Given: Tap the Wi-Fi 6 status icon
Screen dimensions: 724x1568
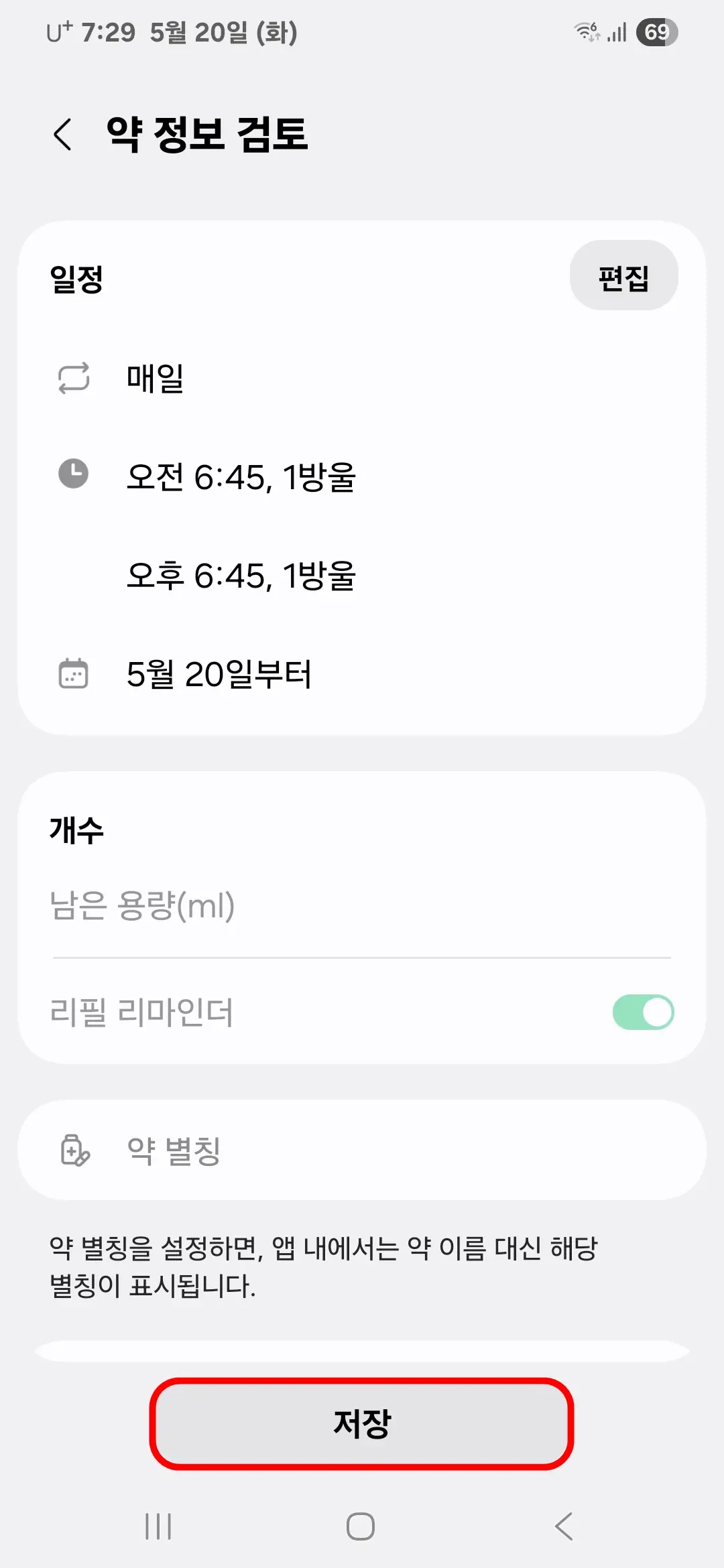Looking at the screenshot, I should 585,31.
